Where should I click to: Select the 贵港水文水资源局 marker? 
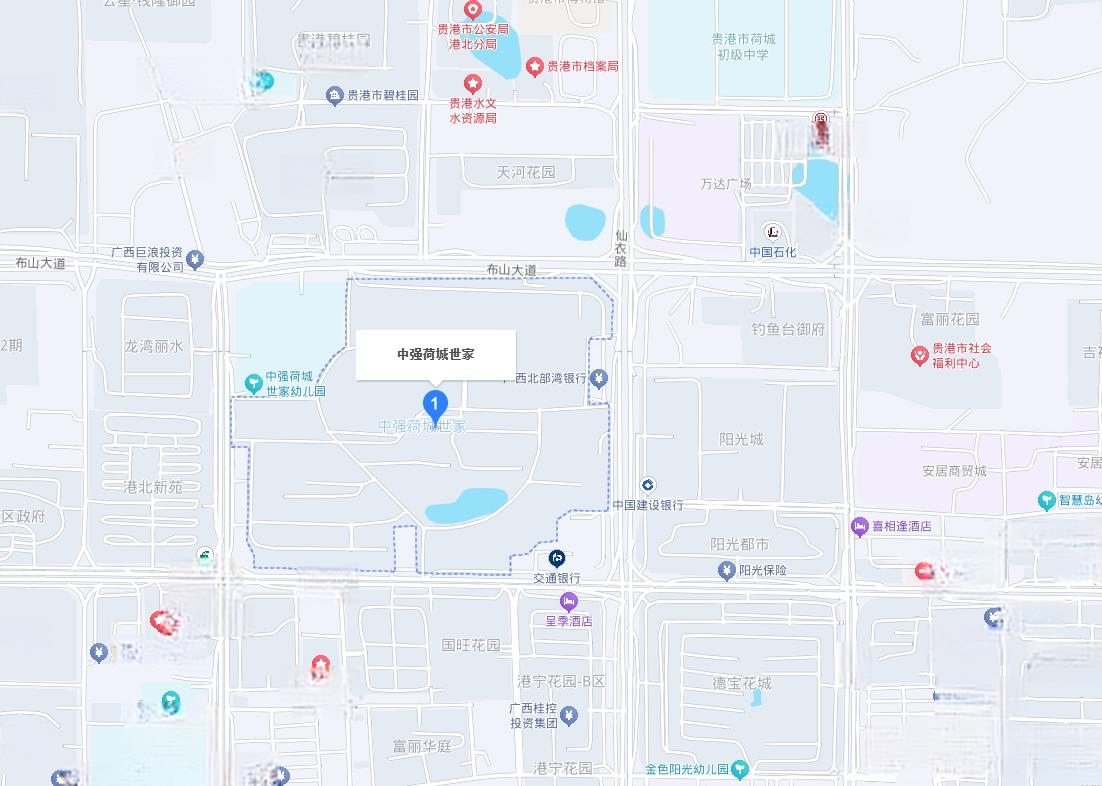472,83
